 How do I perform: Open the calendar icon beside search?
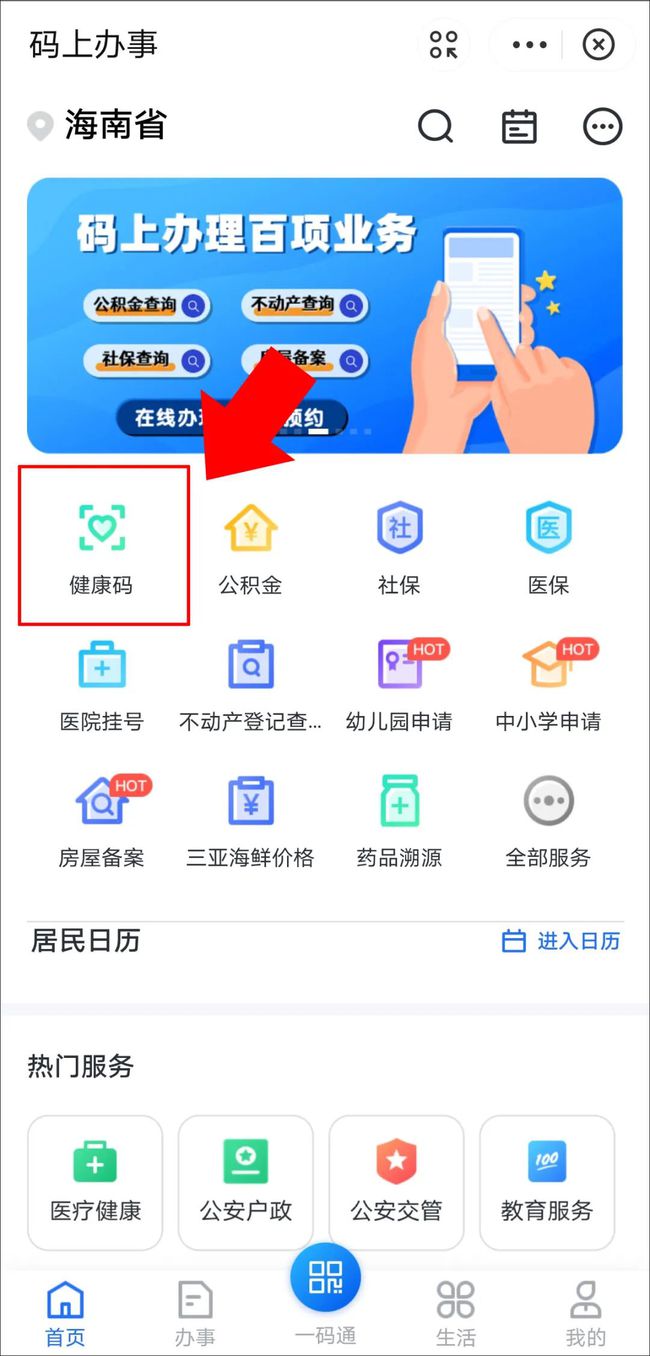pyautogui.click(x=518, y=126)
